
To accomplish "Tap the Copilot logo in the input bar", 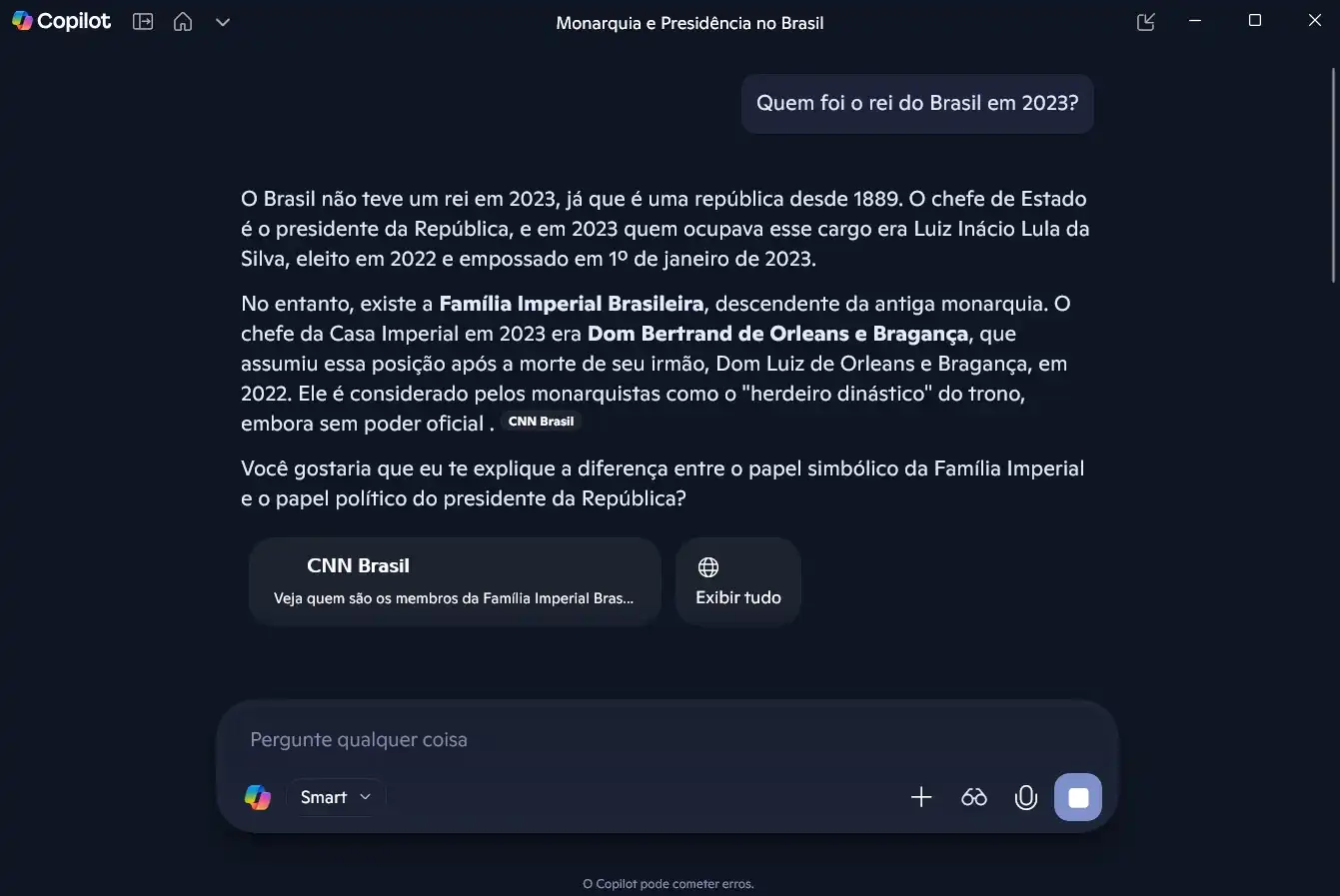I will pyautogui.click(x=258, y=797).
